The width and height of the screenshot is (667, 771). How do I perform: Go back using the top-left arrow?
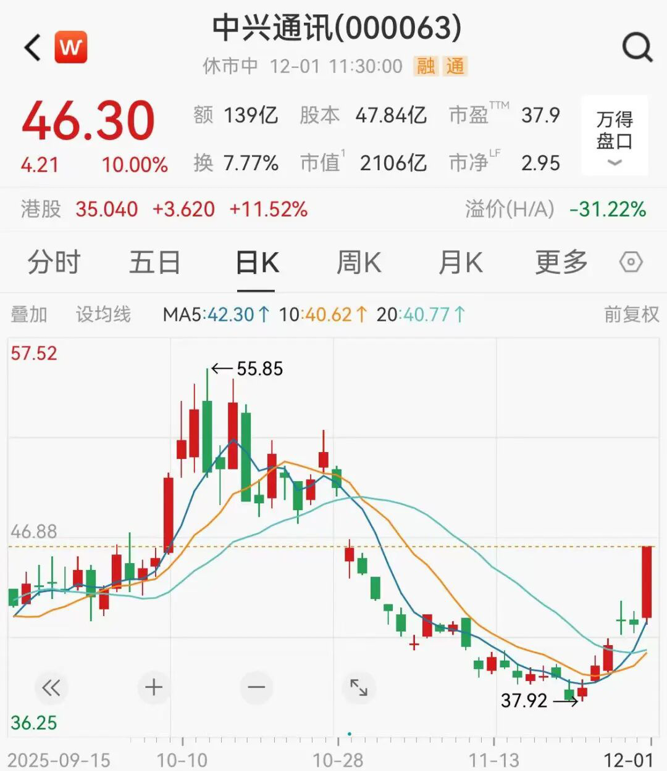33,47
